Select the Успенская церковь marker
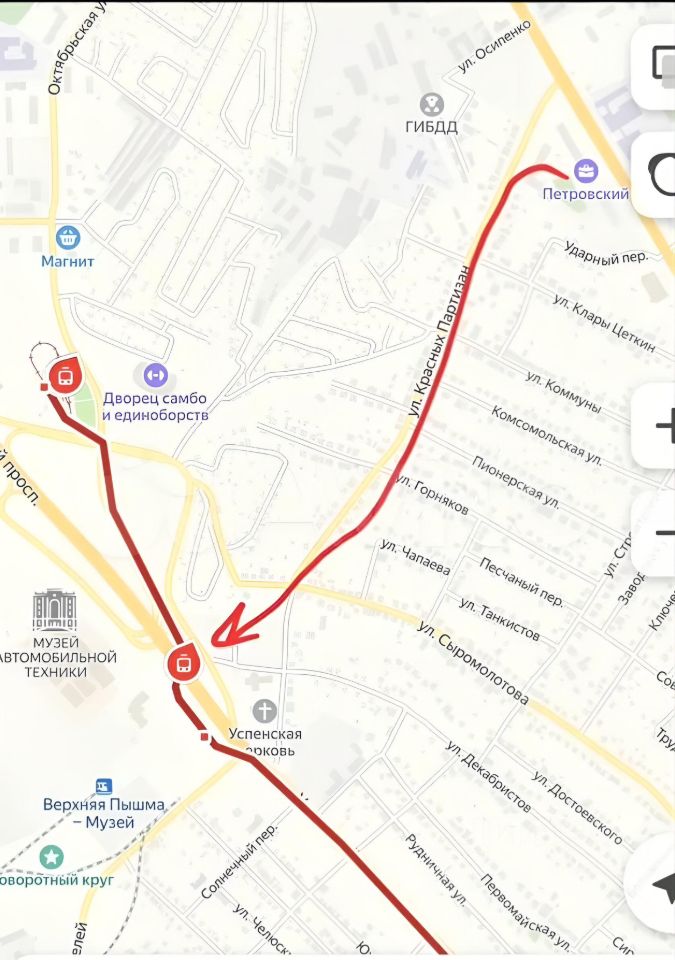The image size is (675, 960). 265,711
